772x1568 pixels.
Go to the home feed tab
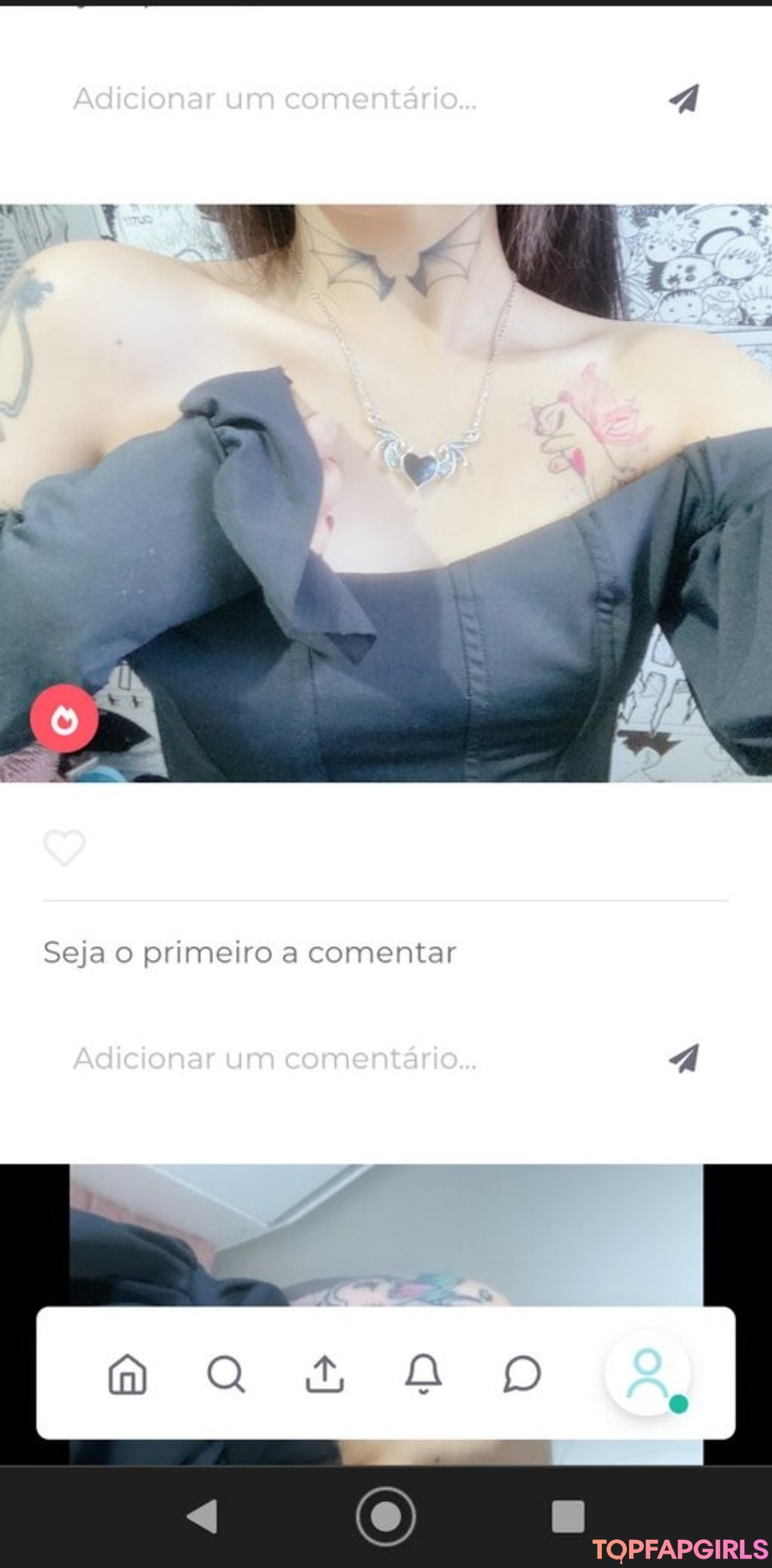127,1374
